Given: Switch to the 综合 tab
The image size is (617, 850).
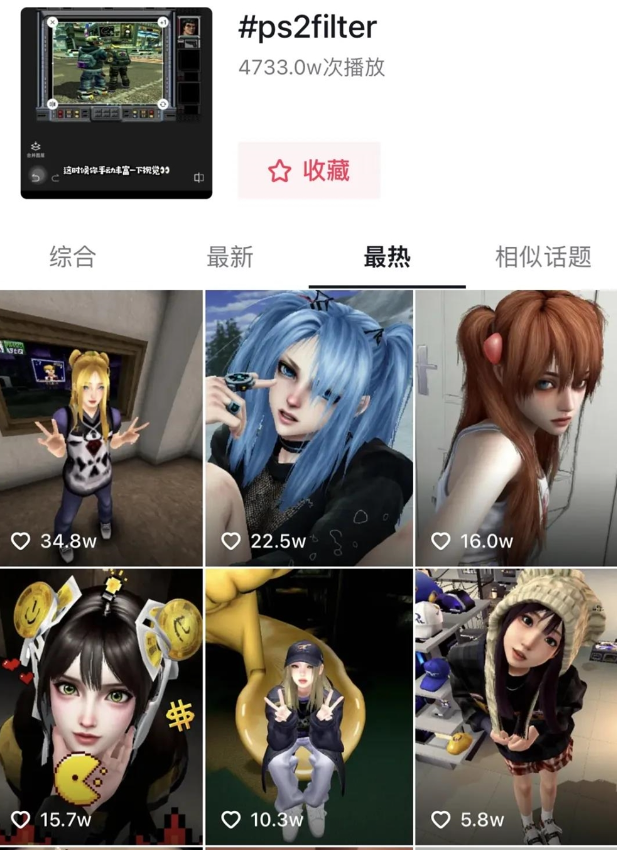Looking at the screenshot, I should coord(72,257).
